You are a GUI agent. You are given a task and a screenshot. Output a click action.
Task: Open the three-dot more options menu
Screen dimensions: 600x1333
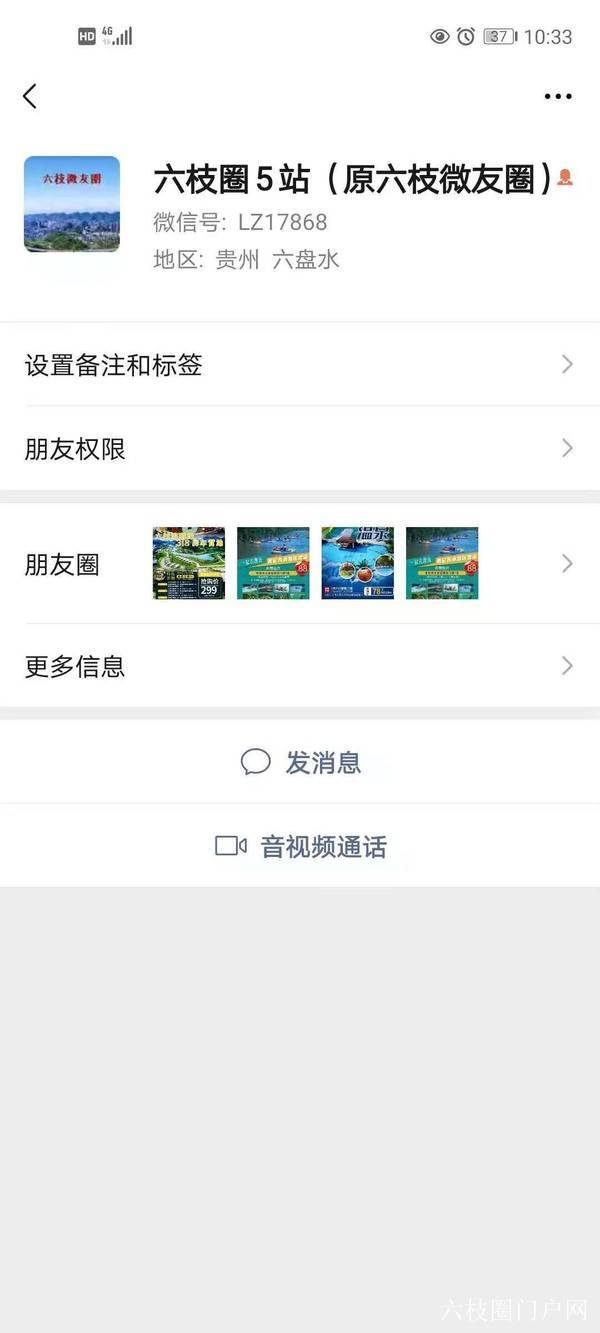pyautogui.click(x=558, y=96)
